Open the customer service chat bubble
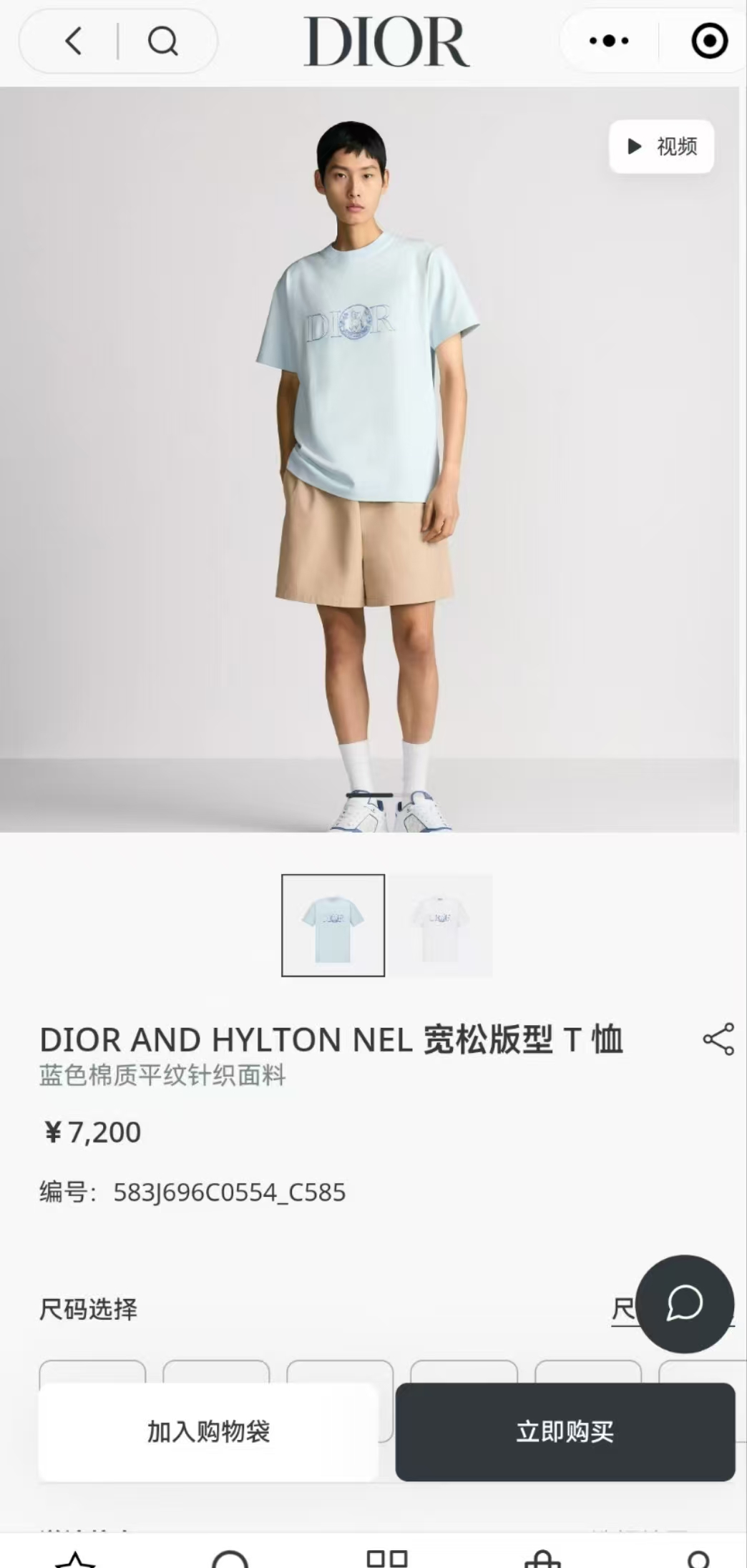 (x=685, y=1303)
